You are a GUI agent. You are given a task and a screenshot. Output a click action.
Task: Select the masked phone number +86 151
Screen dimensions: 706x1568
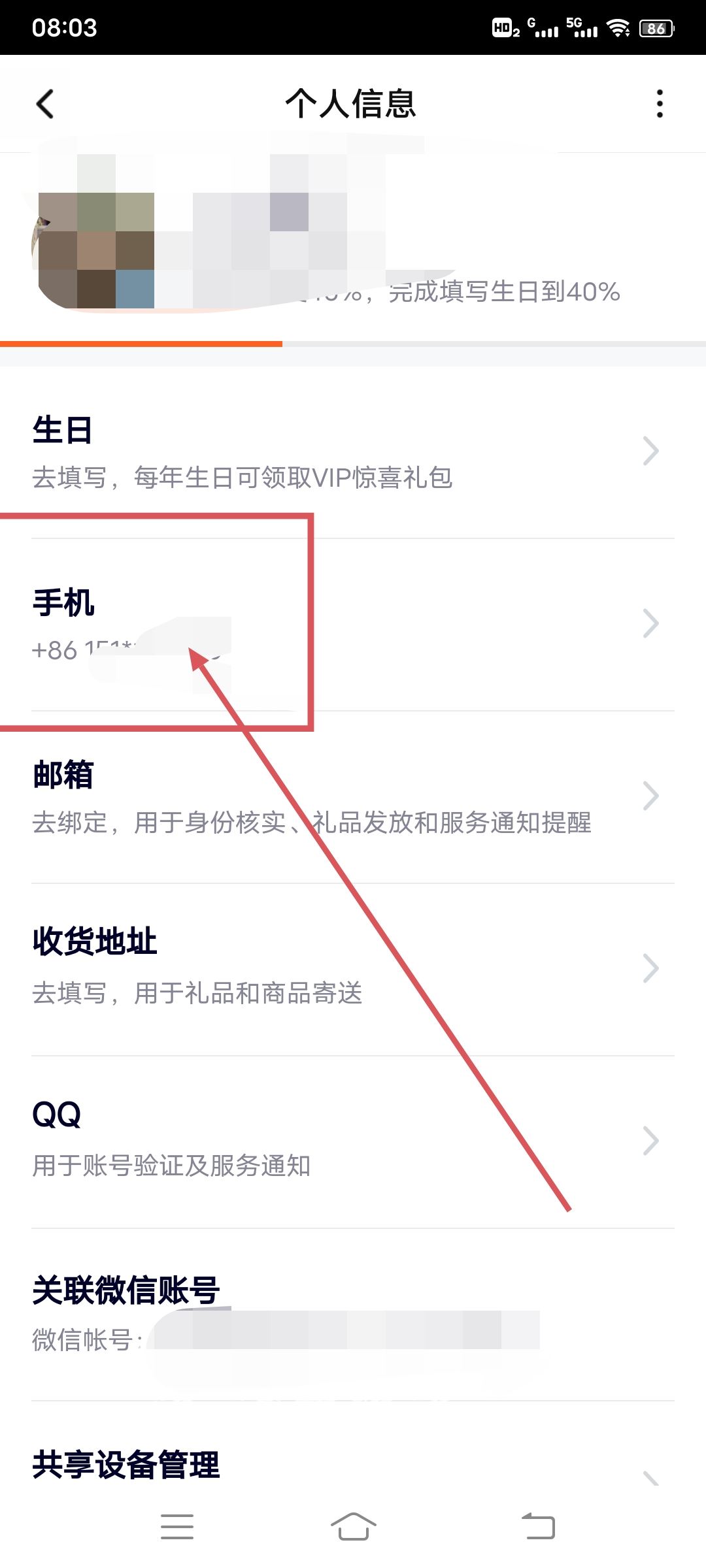pyautogui.click(x=98, y=650)
